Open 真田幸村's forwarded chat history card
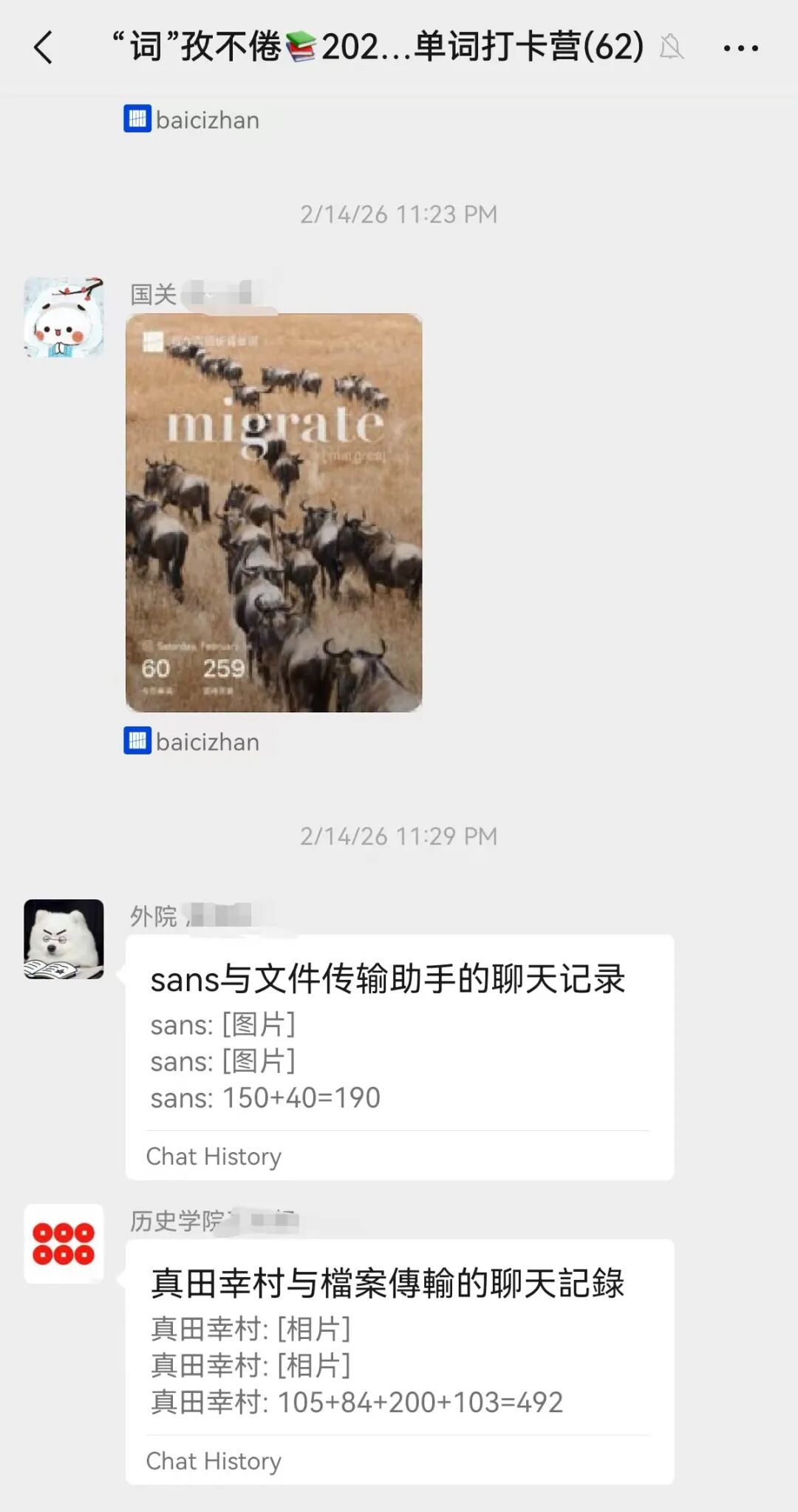 click(399, 1361)
